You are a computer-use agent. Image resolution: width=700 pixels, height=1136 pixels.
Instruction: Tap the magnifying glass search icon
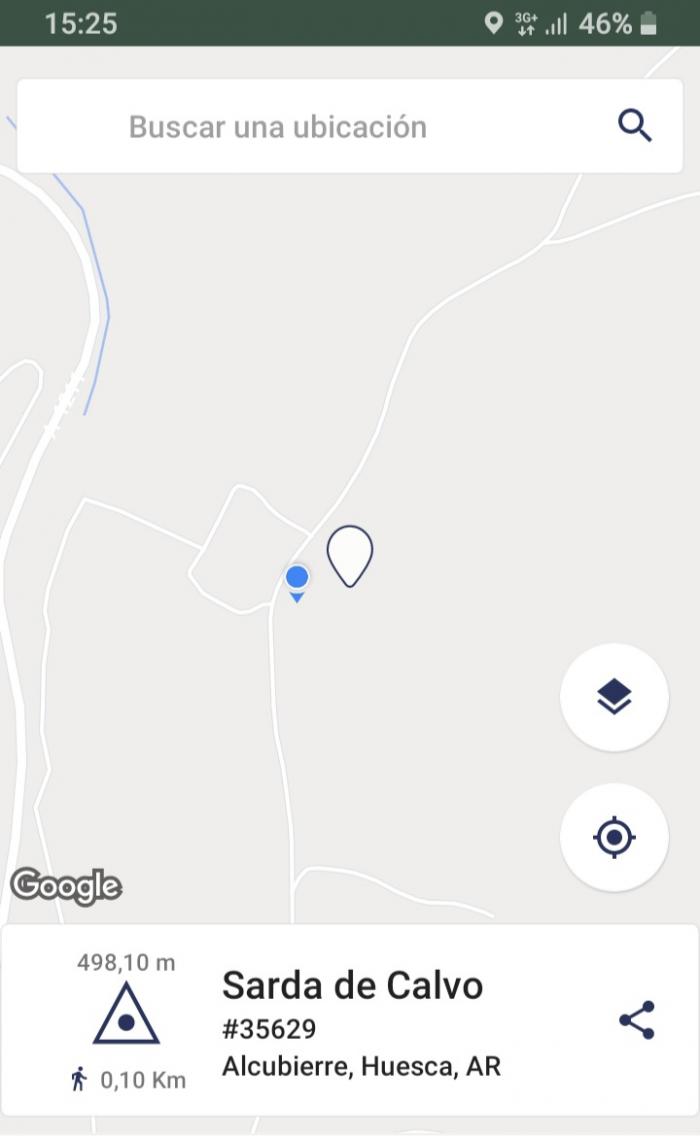635,126
